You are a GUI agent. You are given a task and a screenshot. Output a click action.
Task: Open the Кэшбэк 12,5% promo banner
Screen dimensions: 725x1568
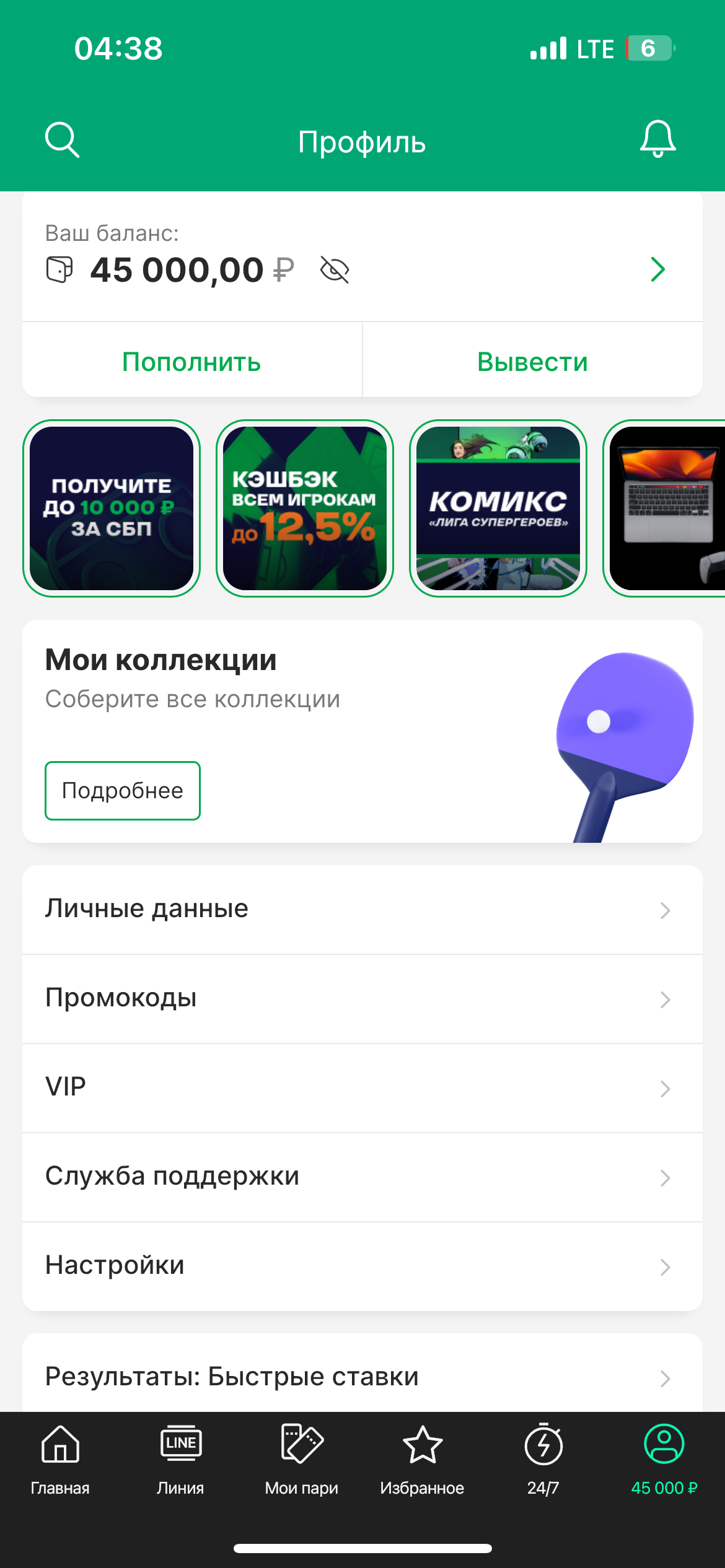click(305, 508)
